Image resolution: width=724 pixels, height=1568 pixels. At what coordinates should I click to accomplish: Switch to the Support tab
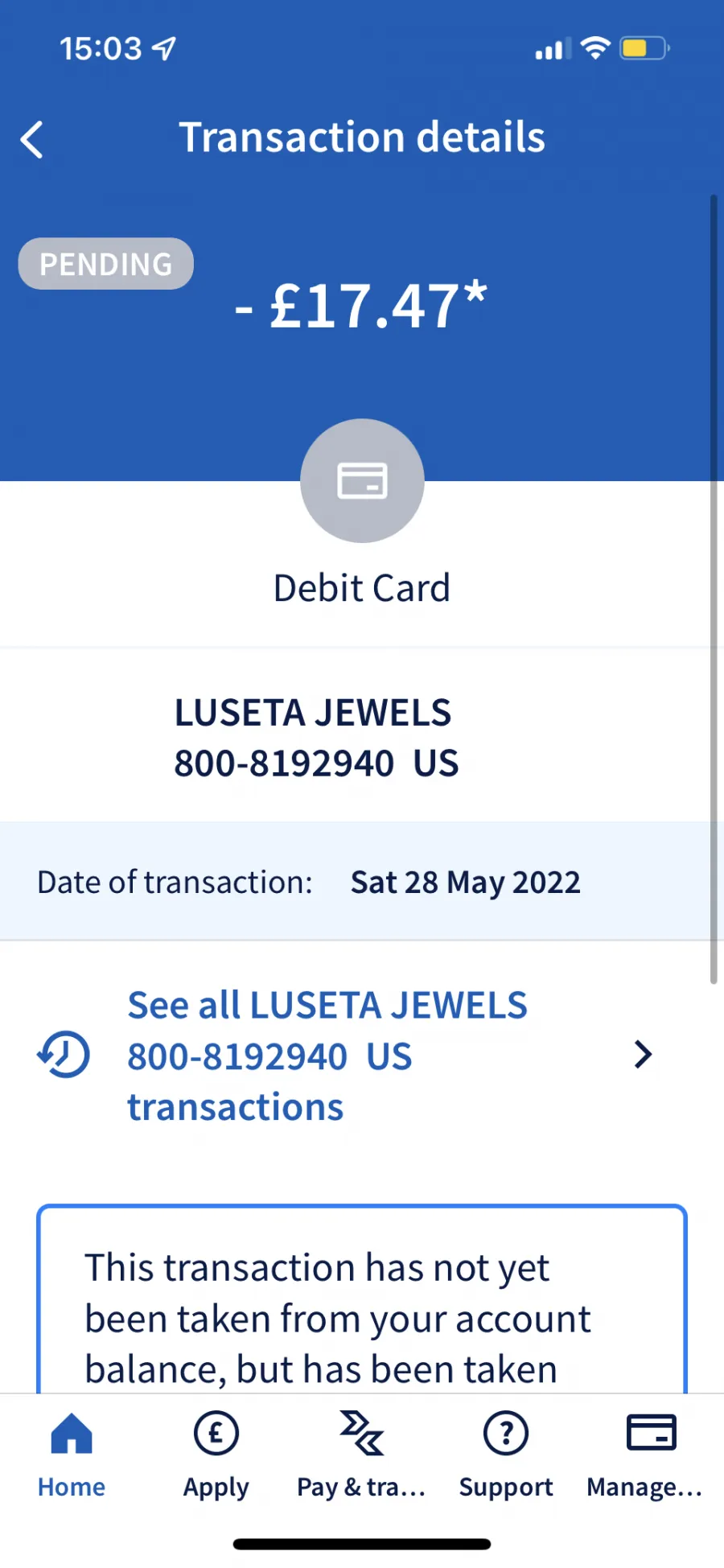point(506,1455)
